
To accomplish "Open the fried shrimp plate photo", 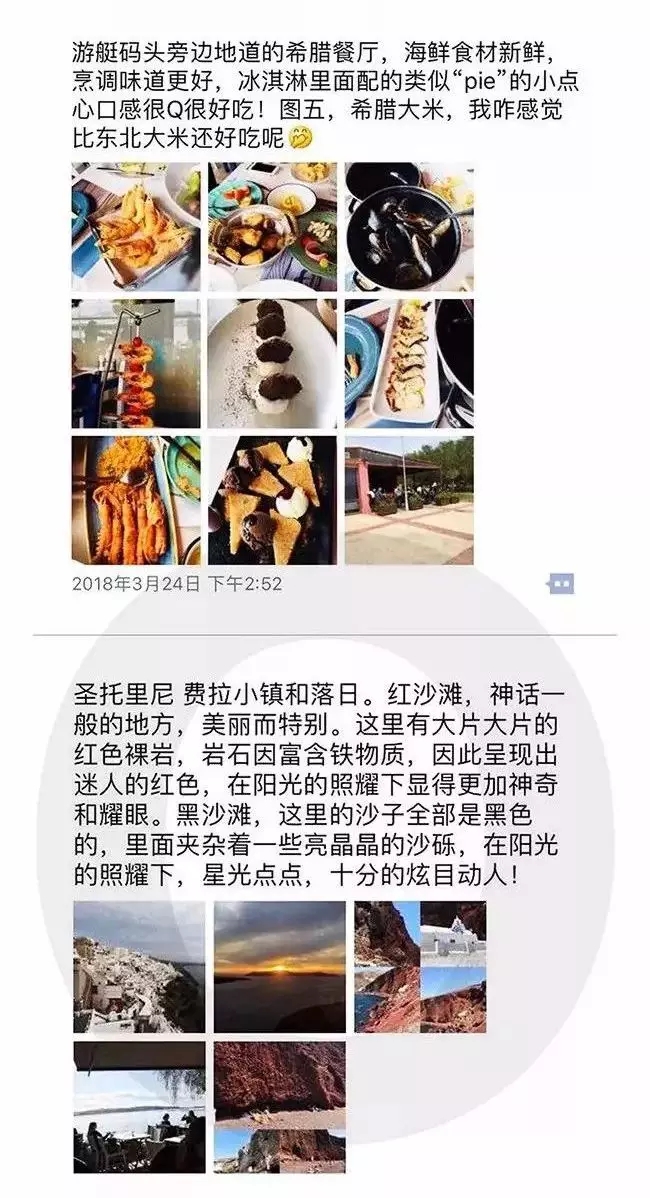I will click(136, 227).
